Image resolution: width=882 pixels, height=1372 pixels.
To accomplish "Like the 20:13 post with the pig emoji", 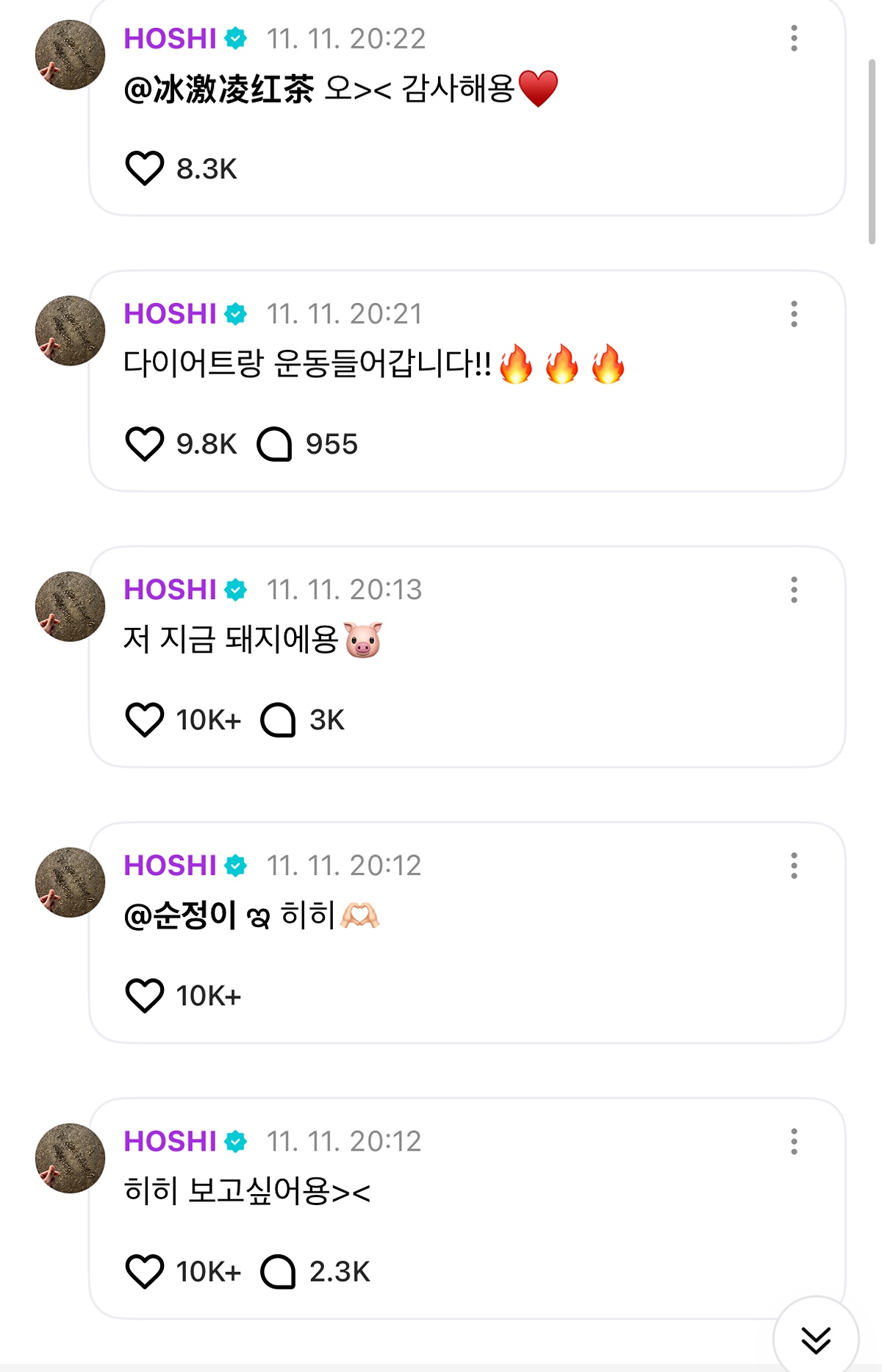I will coord(145,720).
